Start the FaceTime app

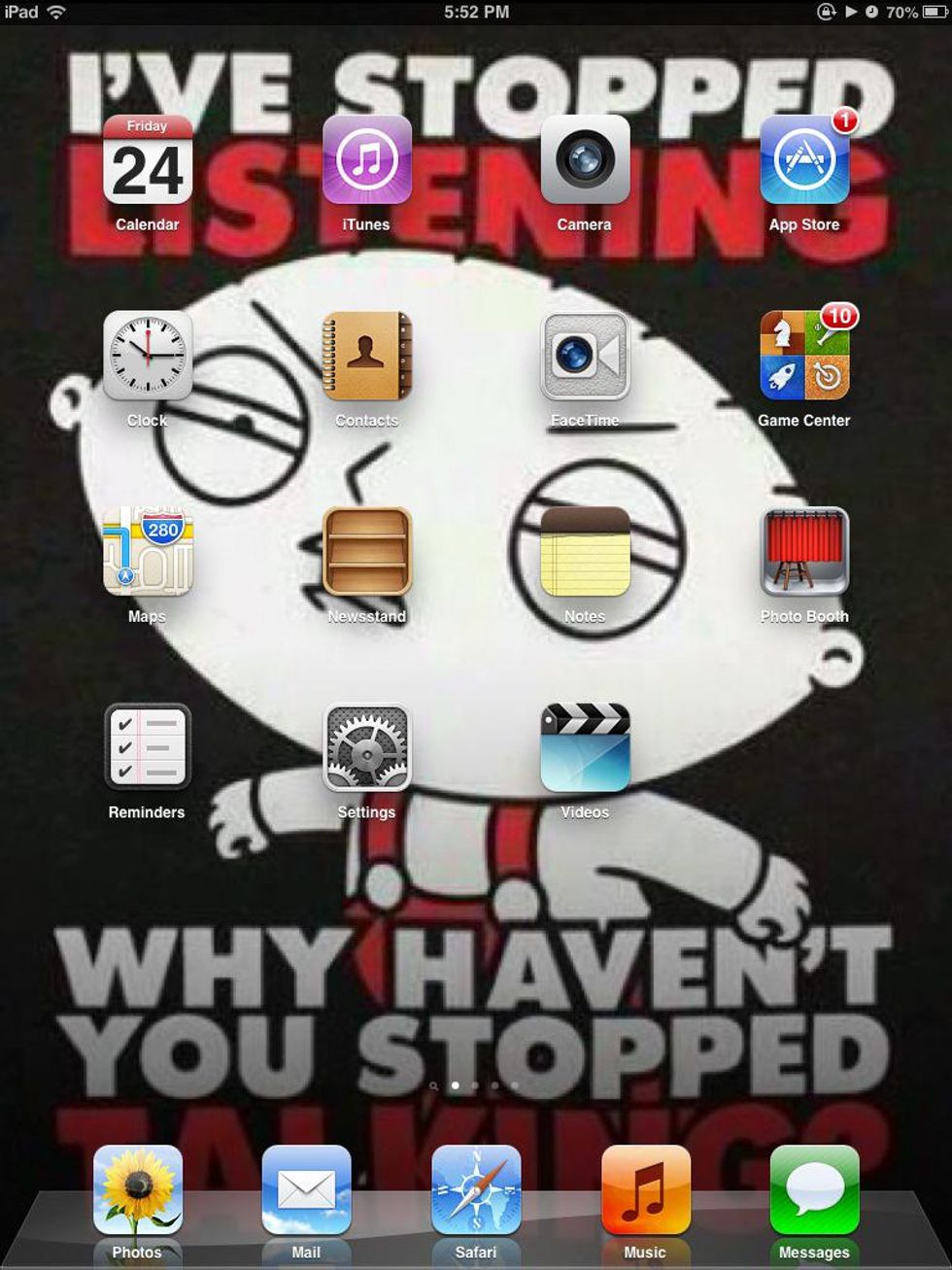585,357
